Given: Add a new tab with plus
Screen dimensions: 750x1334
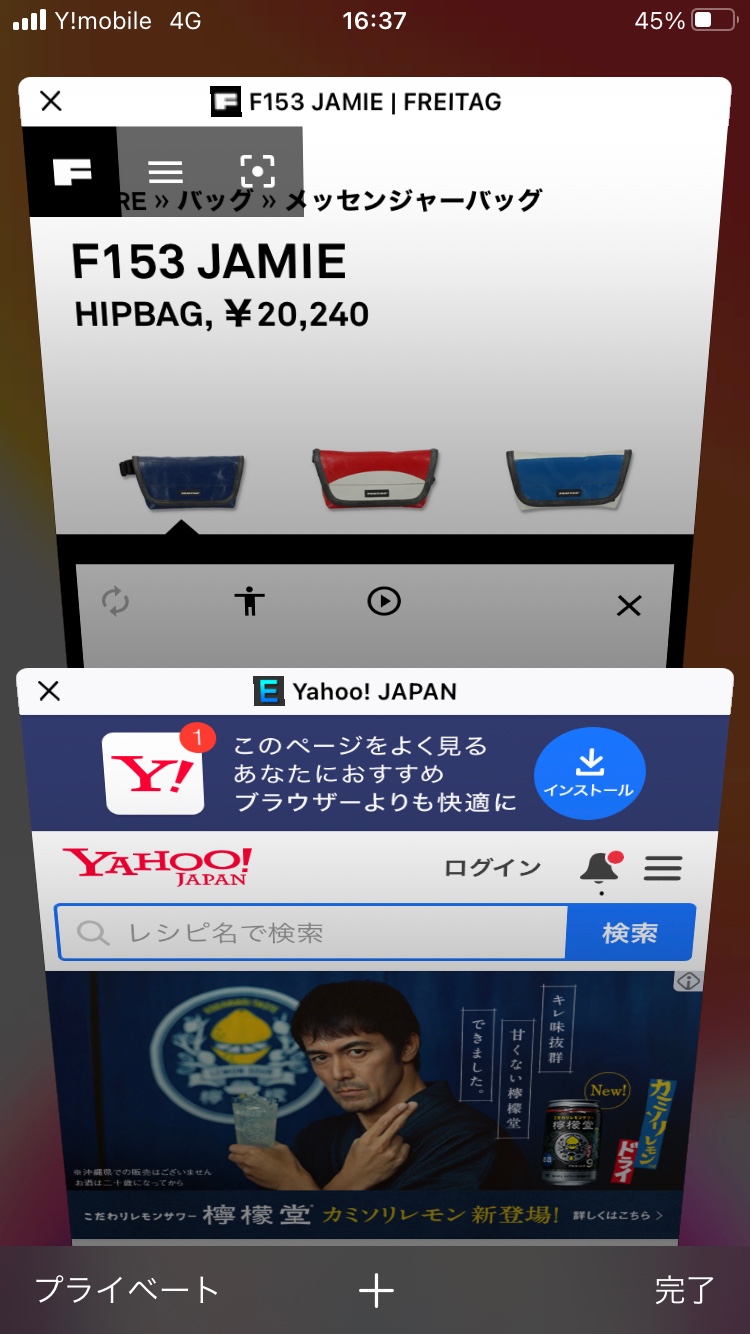Looking at the screenshot, I should coord(376,1291).
